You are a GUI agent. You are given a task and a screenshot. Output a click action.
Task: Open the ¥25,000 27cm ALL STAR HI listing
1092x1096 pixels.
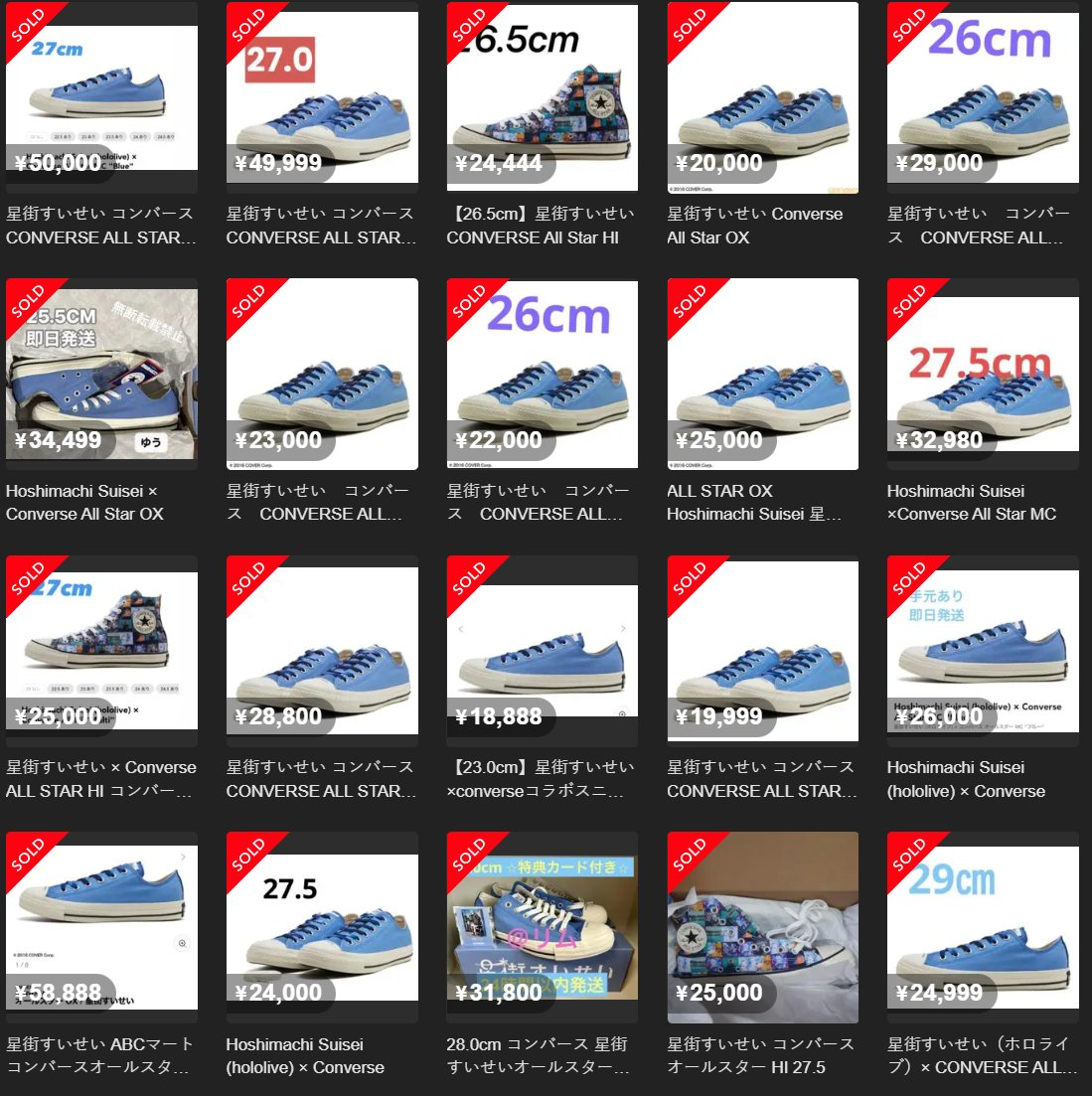[101, 651]
